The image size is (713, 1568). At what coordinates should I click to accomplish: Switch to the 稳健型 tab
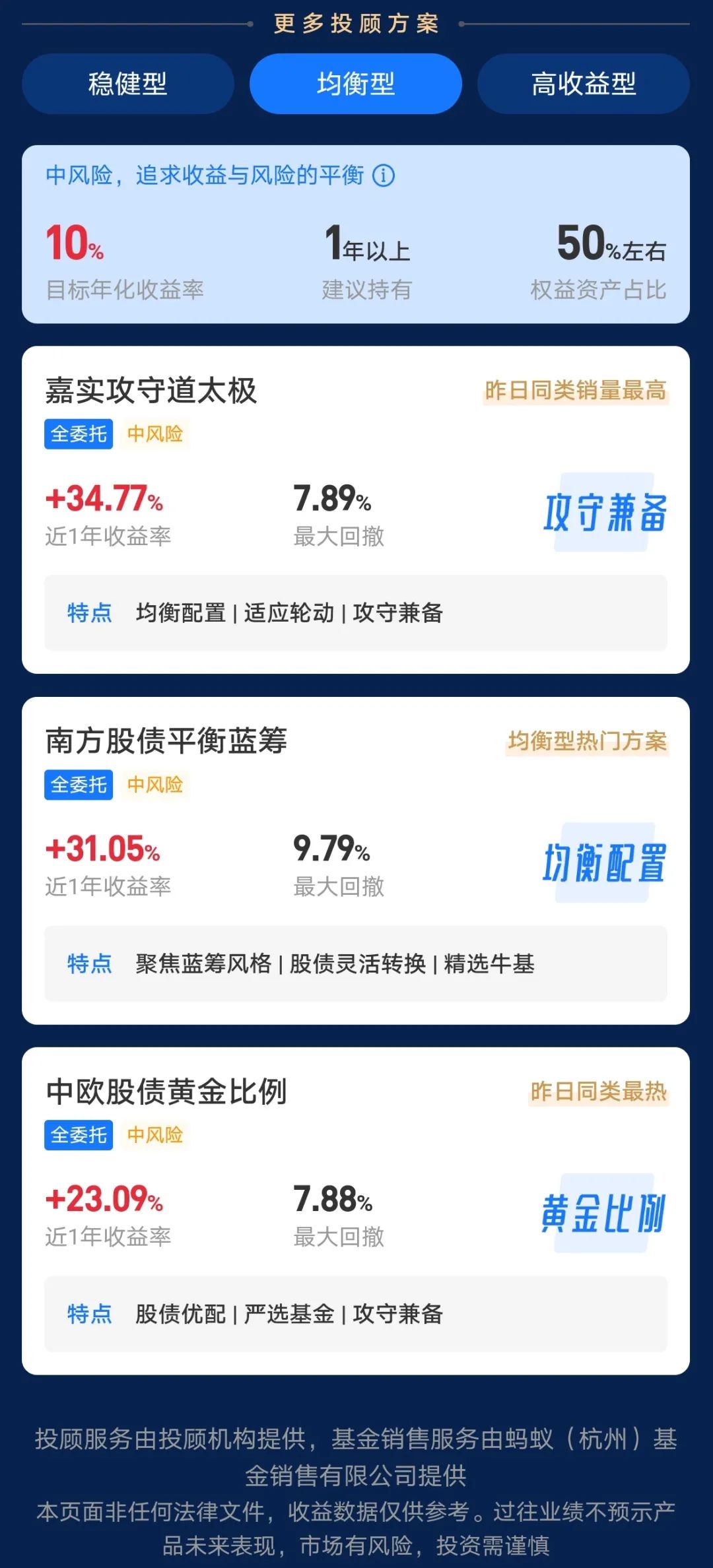tap(127, 84)
